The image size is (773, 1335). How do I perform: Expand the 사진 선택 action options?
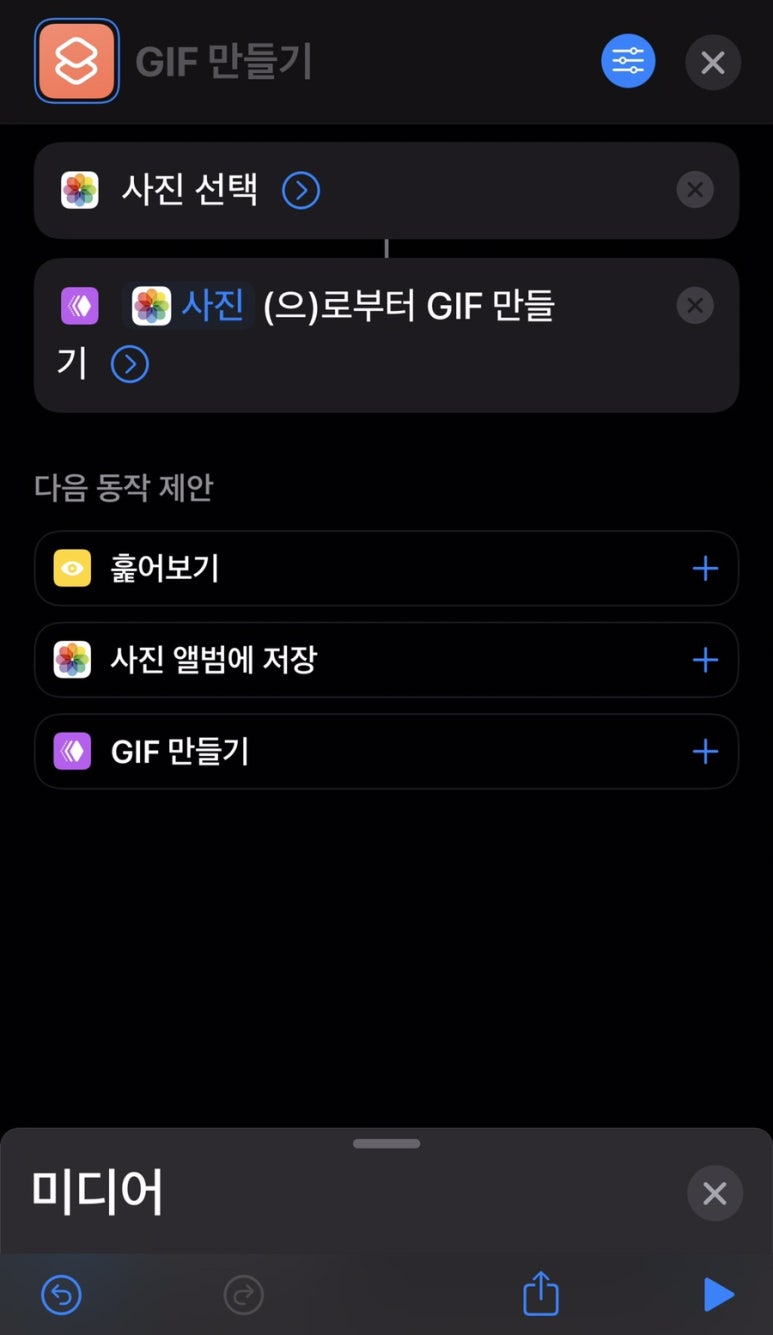point(301,190)
